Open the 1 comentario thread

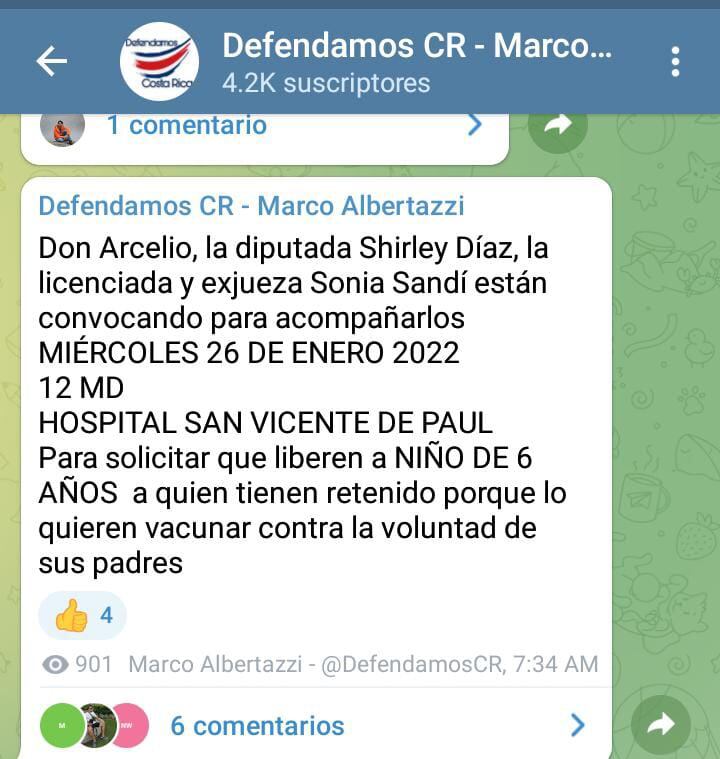[264, 126]
